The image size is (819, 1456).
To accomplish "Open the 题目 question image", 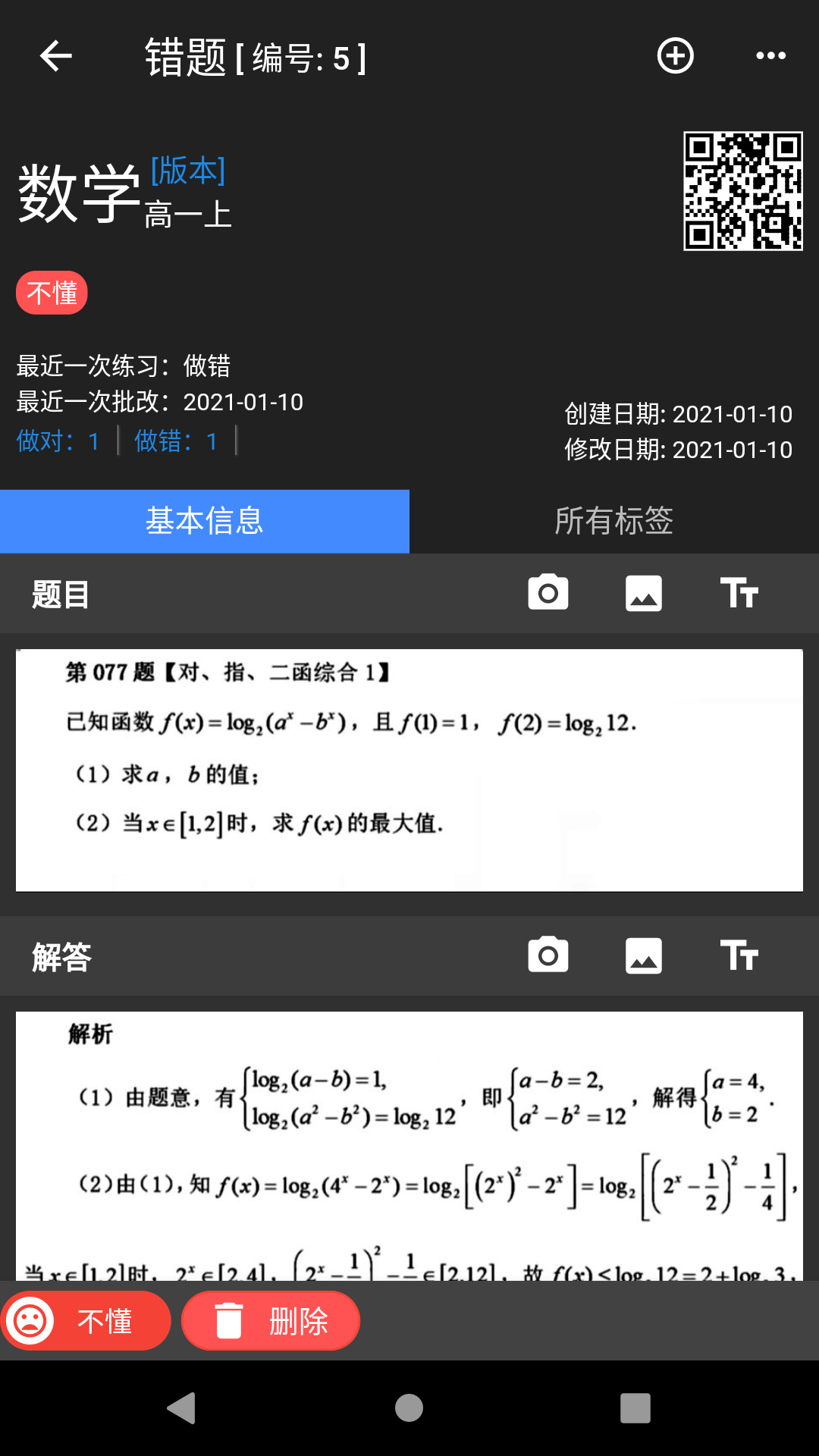I will point(409,770).
